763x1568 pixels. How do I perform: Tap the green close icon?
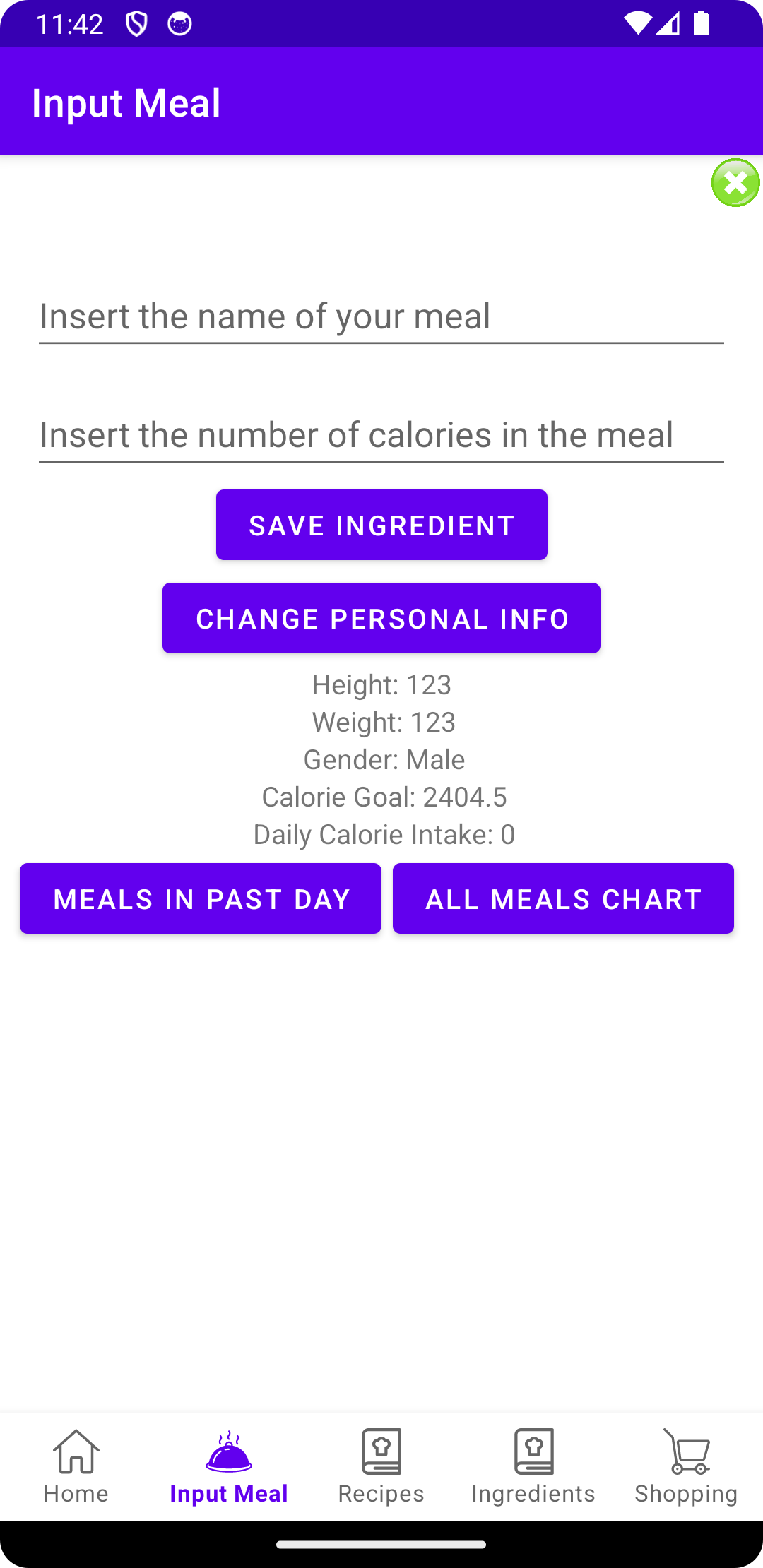[735, 183]
